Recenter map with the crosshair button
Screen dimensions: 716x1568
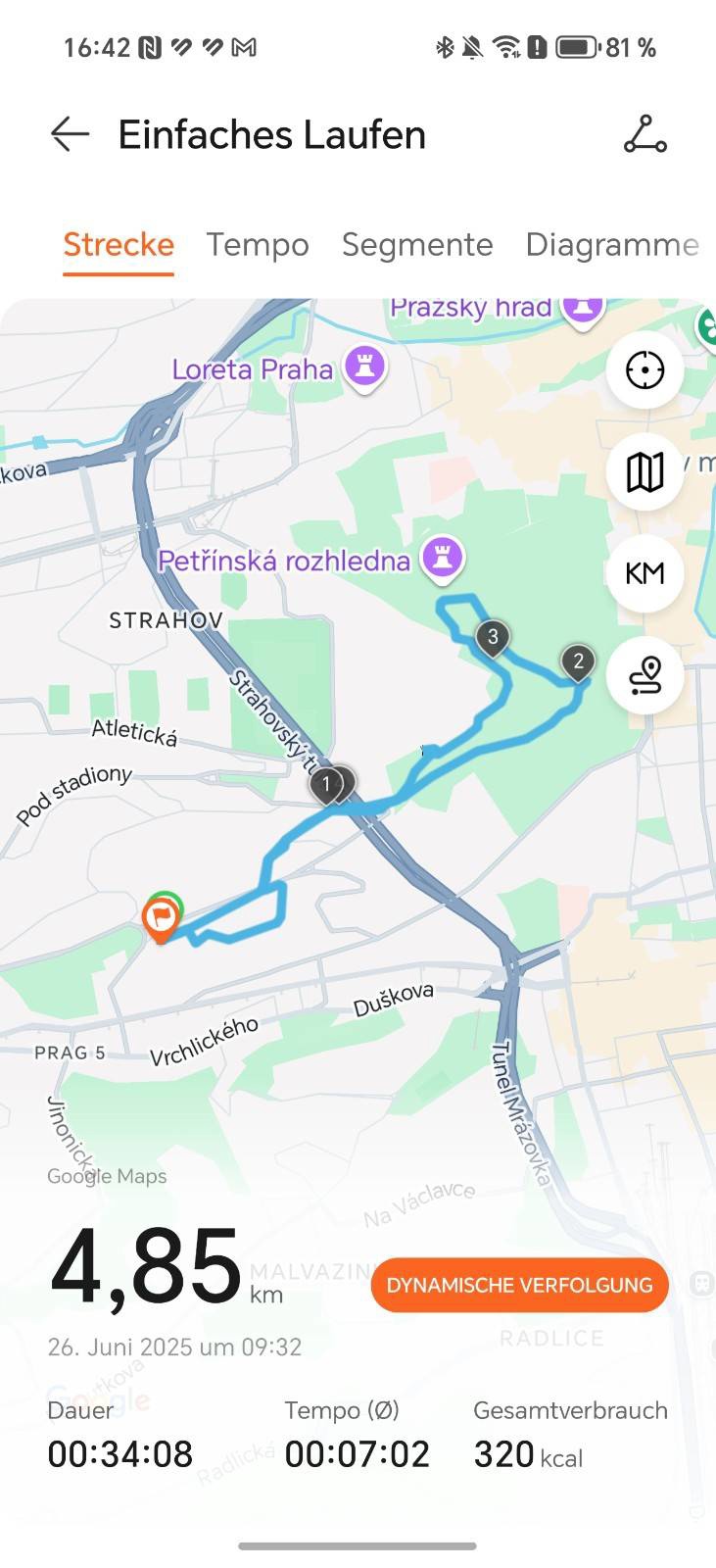644,370
